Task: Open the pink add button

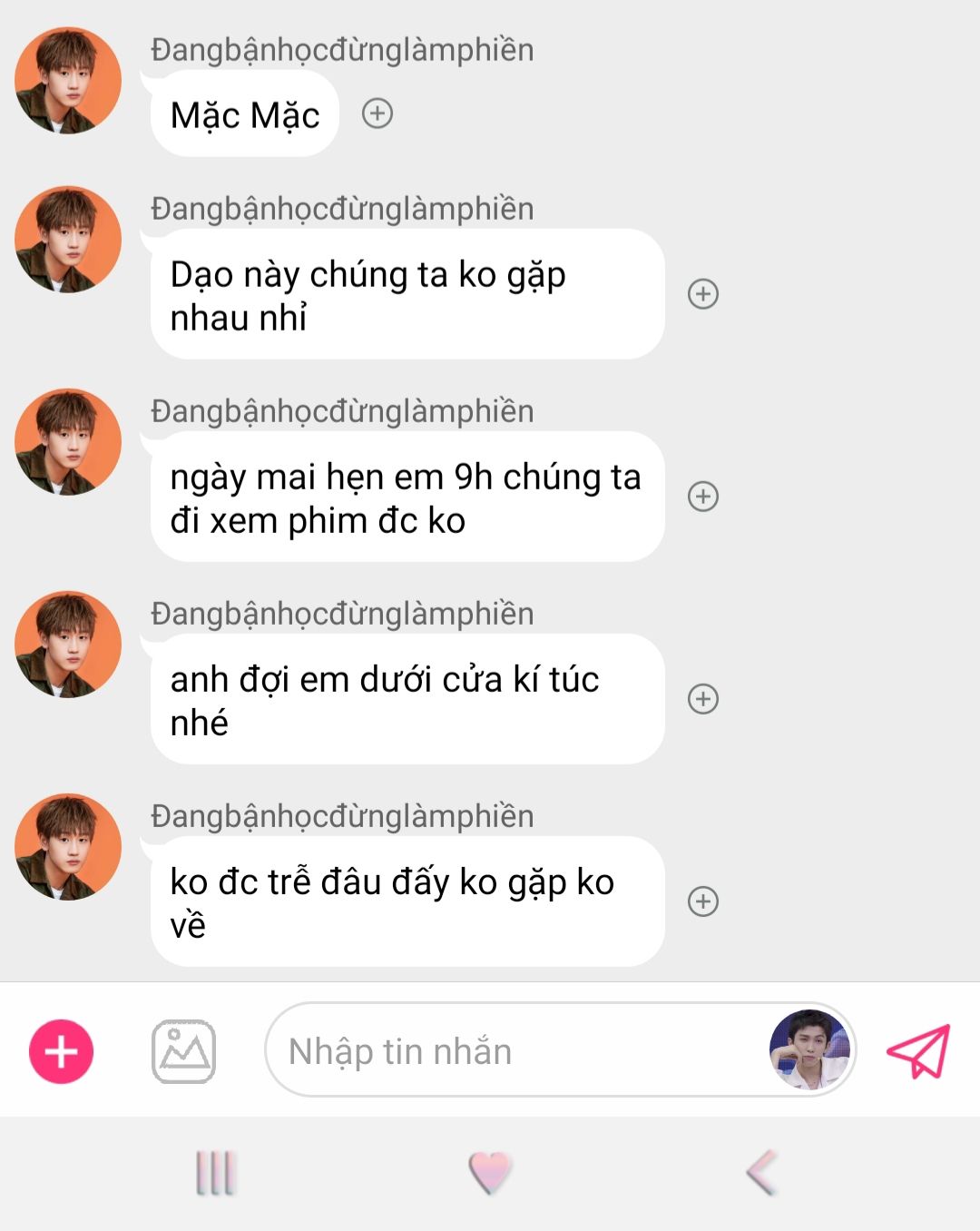Action: click(x=62, y=1051)
